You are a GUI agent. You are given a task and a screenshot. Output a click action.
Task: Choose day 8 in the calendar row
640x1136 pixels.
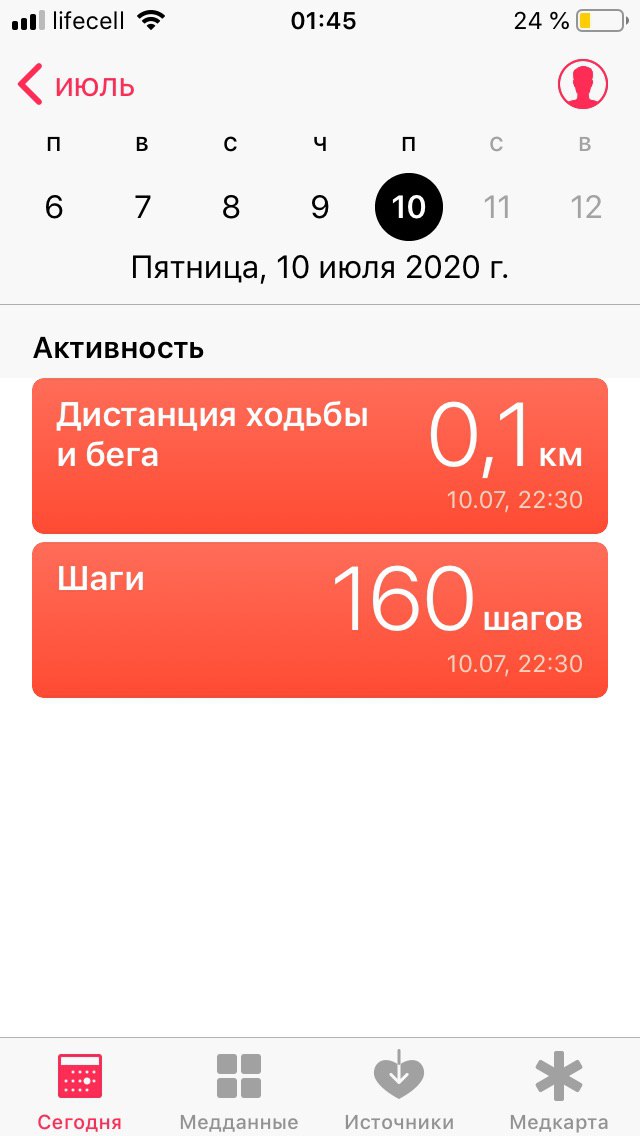point(230,207)
